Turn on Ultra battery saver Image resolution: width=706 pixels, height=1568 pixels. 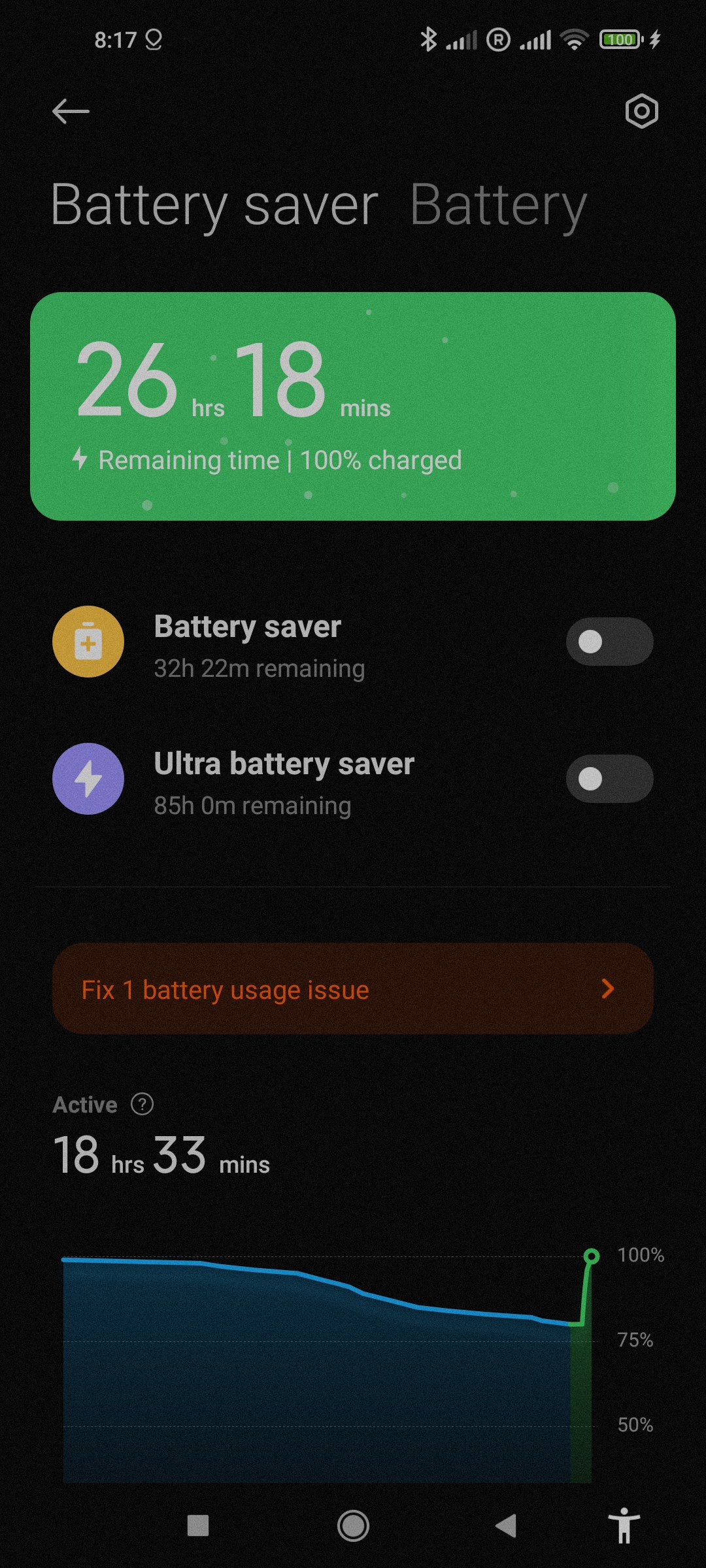609,779
